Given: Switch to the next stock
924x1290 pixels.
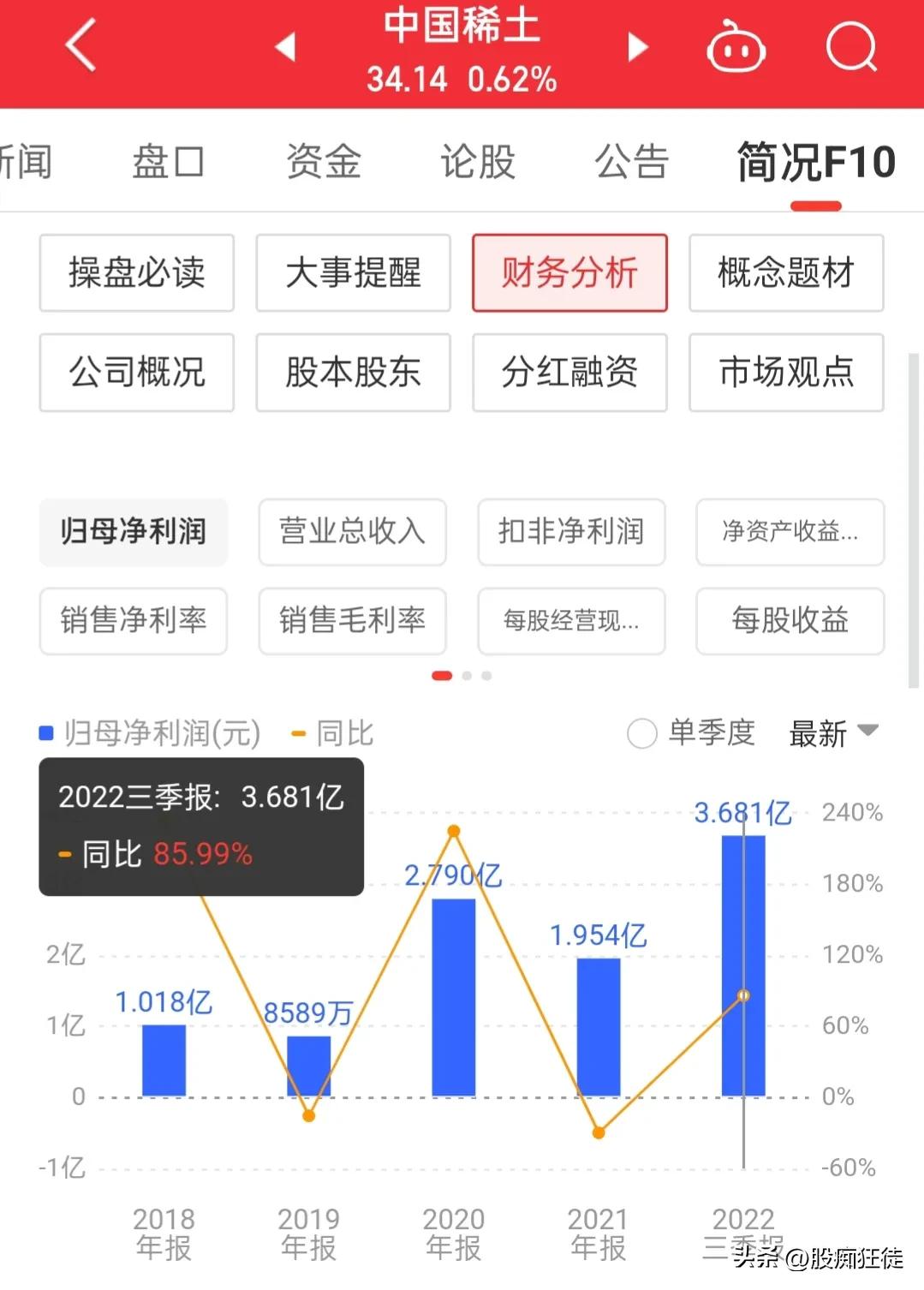Looking at the screenshot, I should (637, 47).
